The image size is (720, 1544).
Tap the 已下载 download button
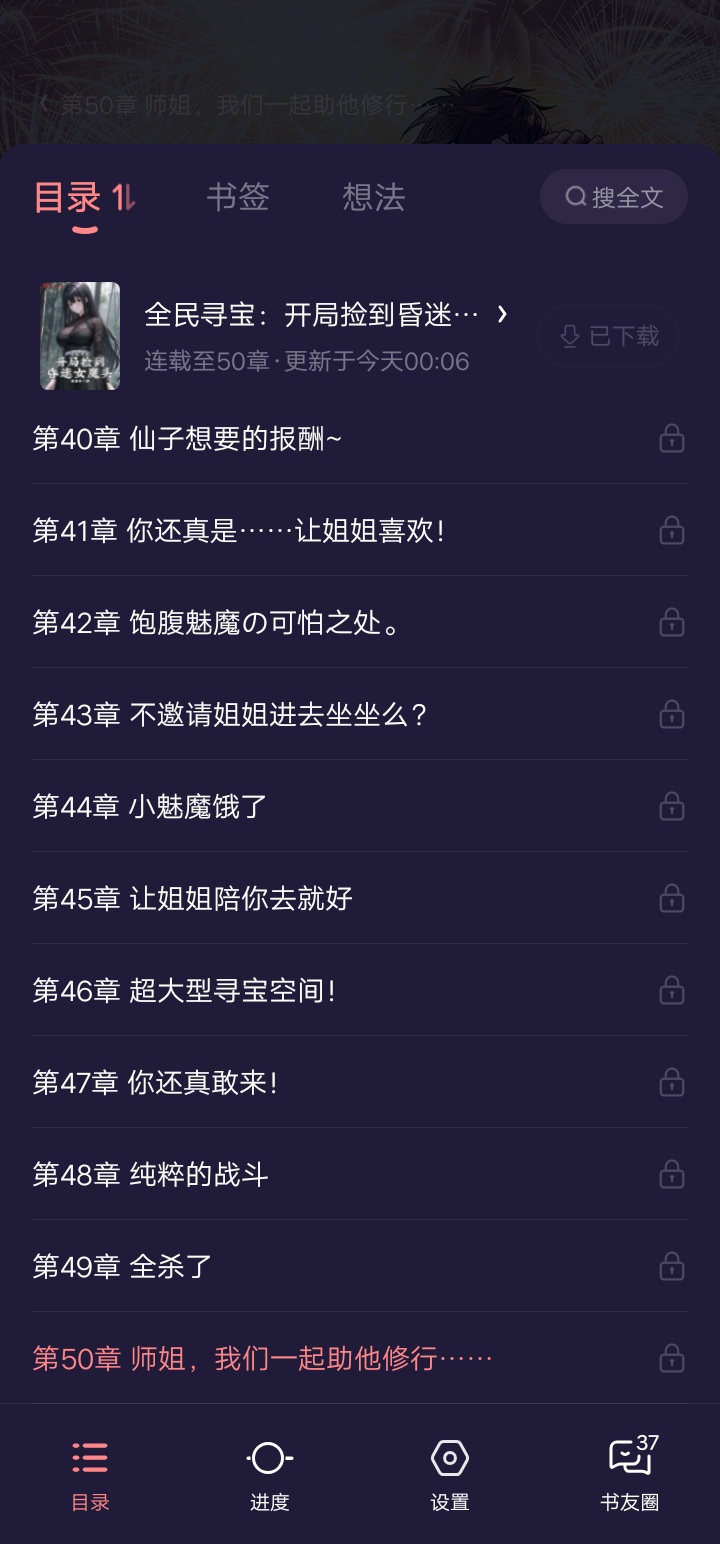(x=609, y=337)
